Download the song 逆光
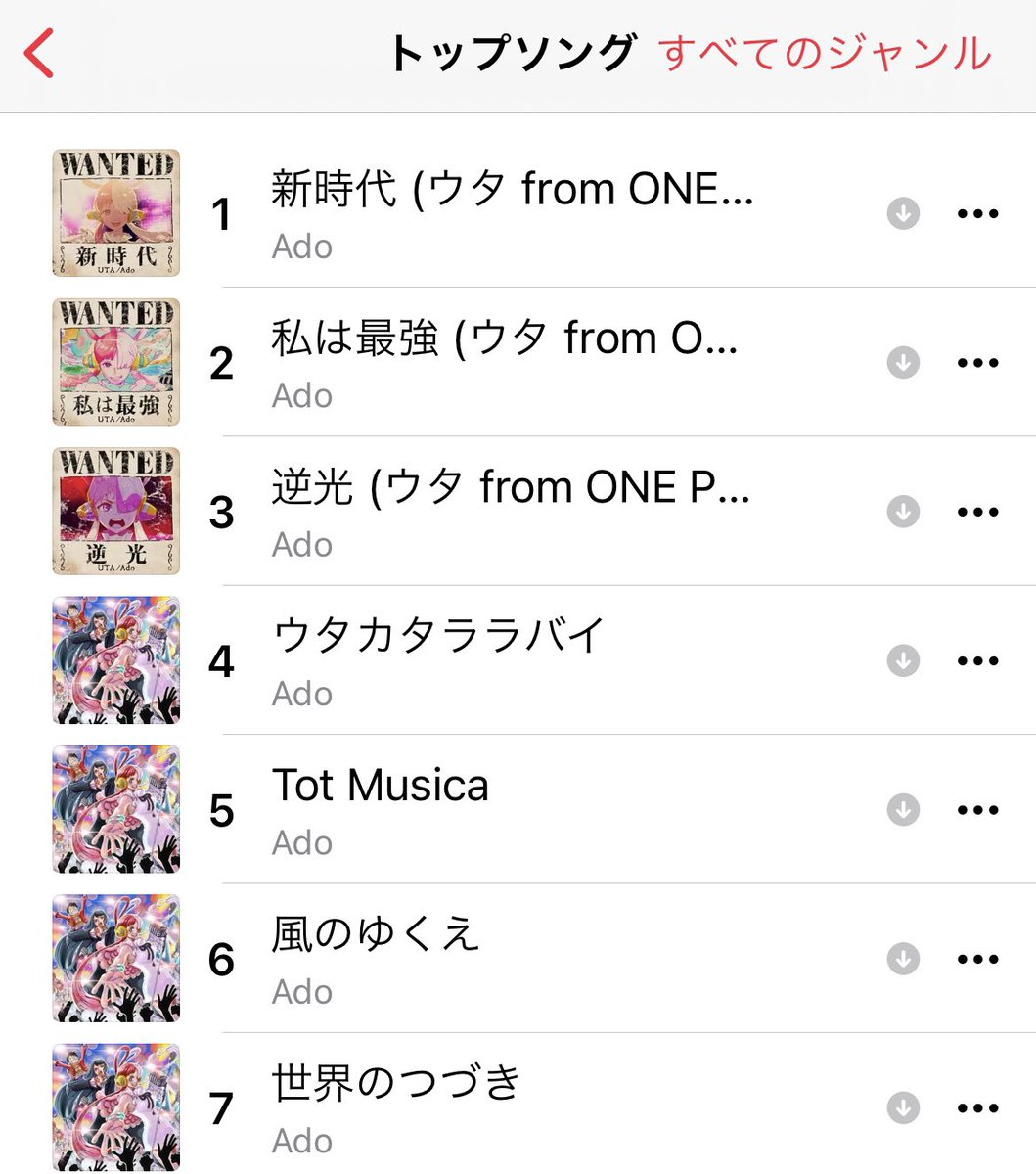The width and height of the screenshot is (1036, 1174). click(x=903, y=512)
